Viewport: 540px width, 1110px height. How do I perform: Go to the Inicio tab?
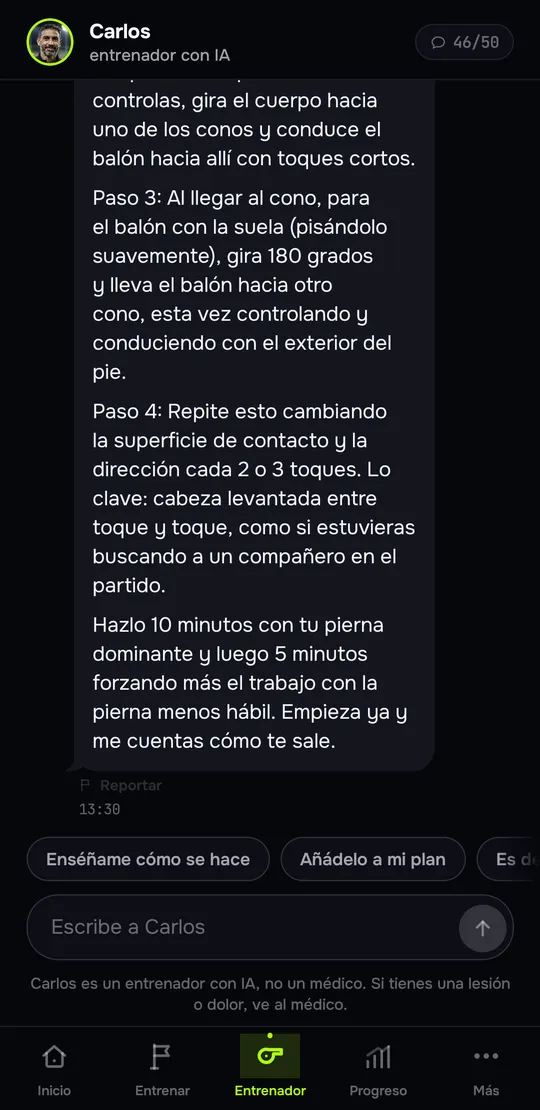click(54, 1071)
